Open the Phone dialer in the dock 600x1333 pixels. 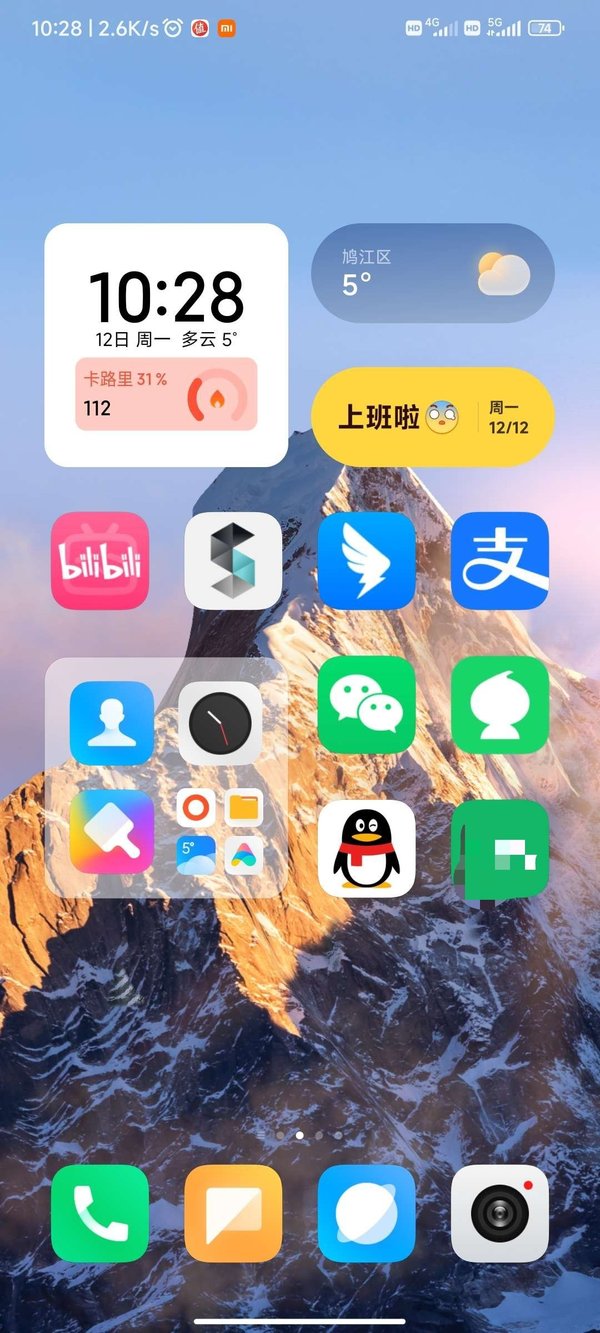(x=100, y=1213)
